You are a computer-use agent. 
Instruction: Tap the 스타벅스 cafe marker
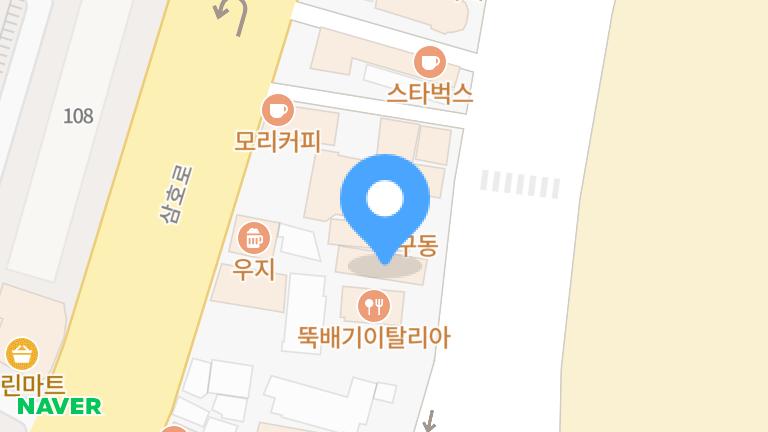[x=430, y=62]
